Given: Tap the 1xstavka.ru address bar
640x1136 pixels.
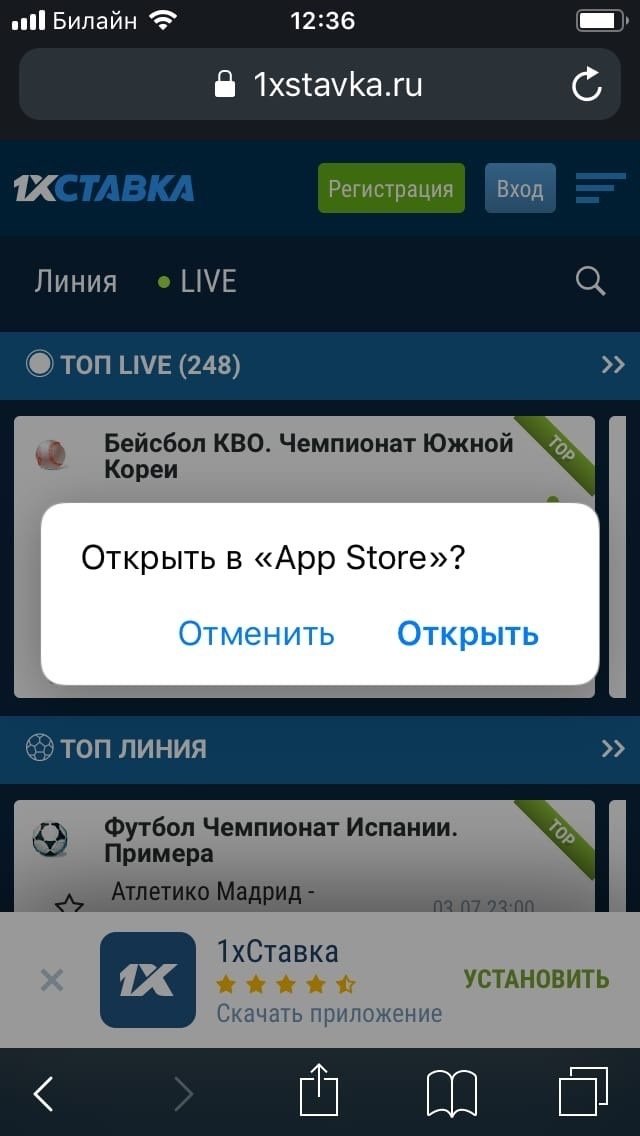Looking at the screenshot, I should click(320, 85).
